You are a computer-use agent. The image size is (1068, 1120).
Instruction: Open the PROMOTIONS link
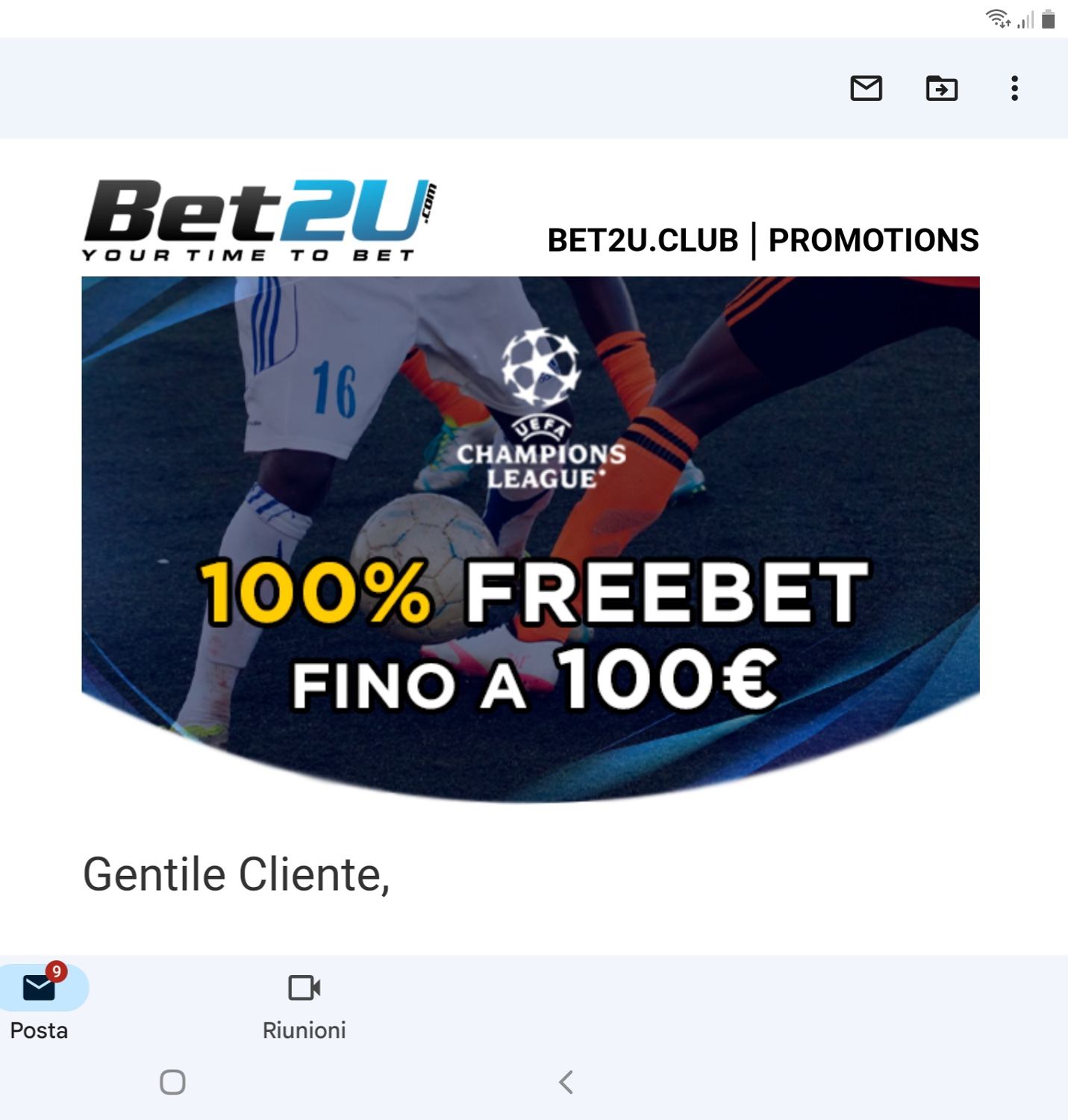click(873, 240)
